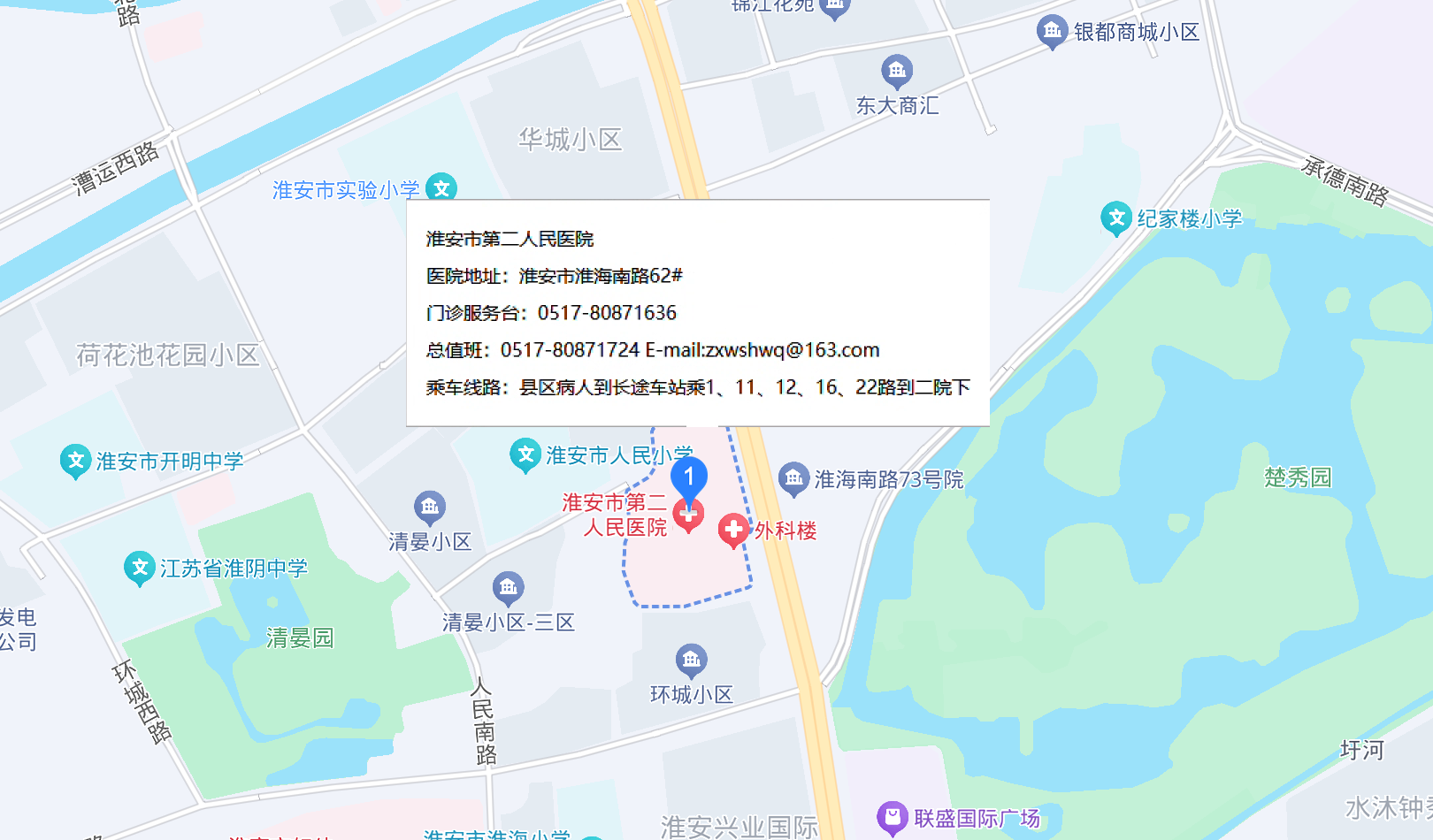Open the 淮海南路73号院 marker
The height and width of the screenshot is (840, 1433).
793,478
